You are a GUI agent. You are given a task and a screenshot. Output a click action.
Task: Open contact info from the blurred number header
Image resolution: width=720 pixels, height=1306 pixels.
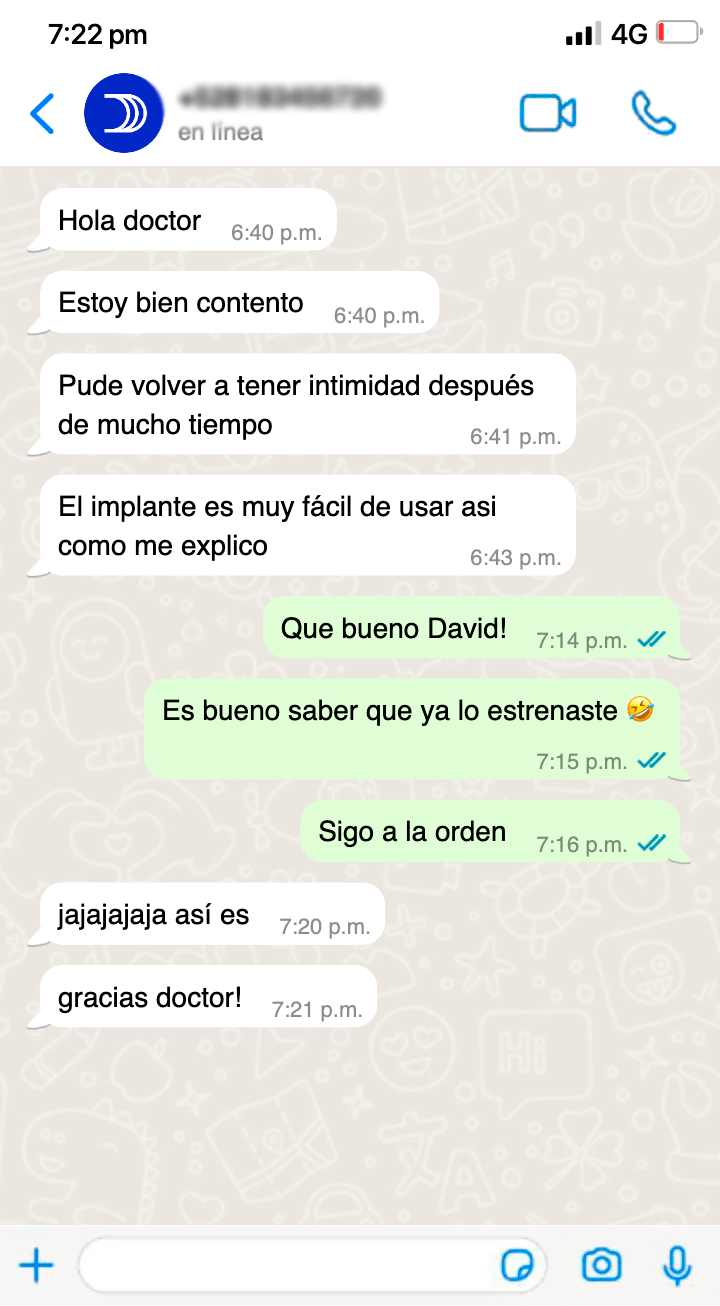point(280,98)
